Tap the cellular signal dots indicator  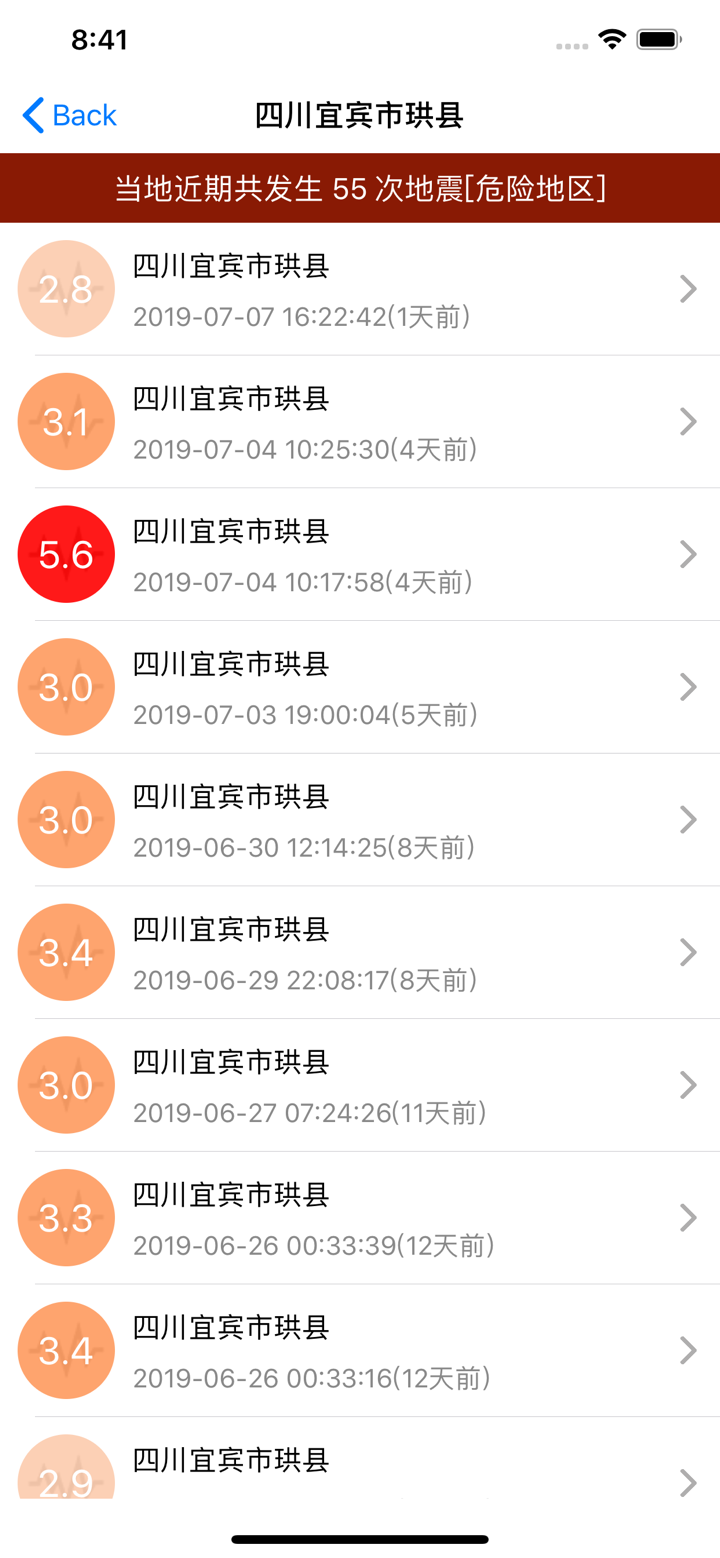pyautogui.click(x=570, y=43)
